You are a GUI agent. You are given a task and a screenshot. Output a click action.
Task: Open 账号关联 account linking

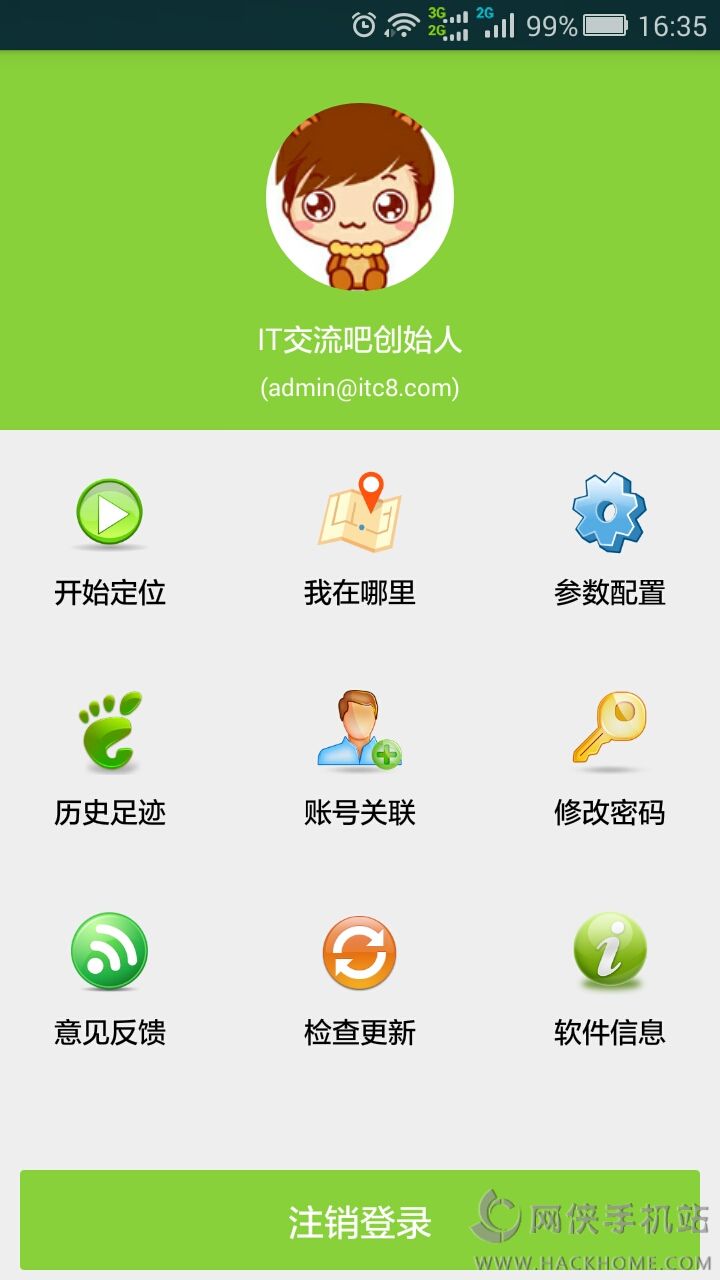(360, 760)
